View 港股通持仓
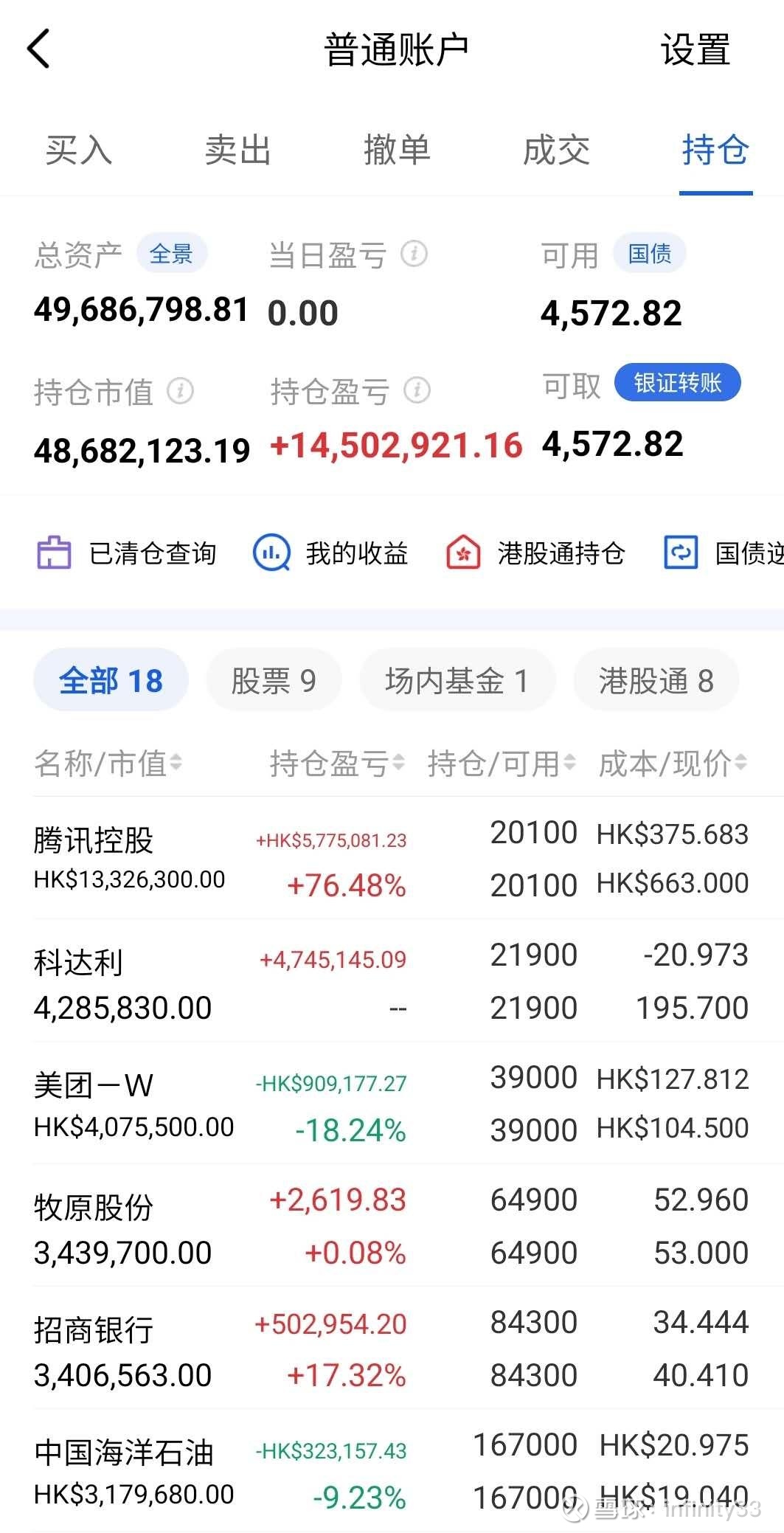The height and width of the screenshot is (1533, 784). pyautogui.click(x=536, y=553)
